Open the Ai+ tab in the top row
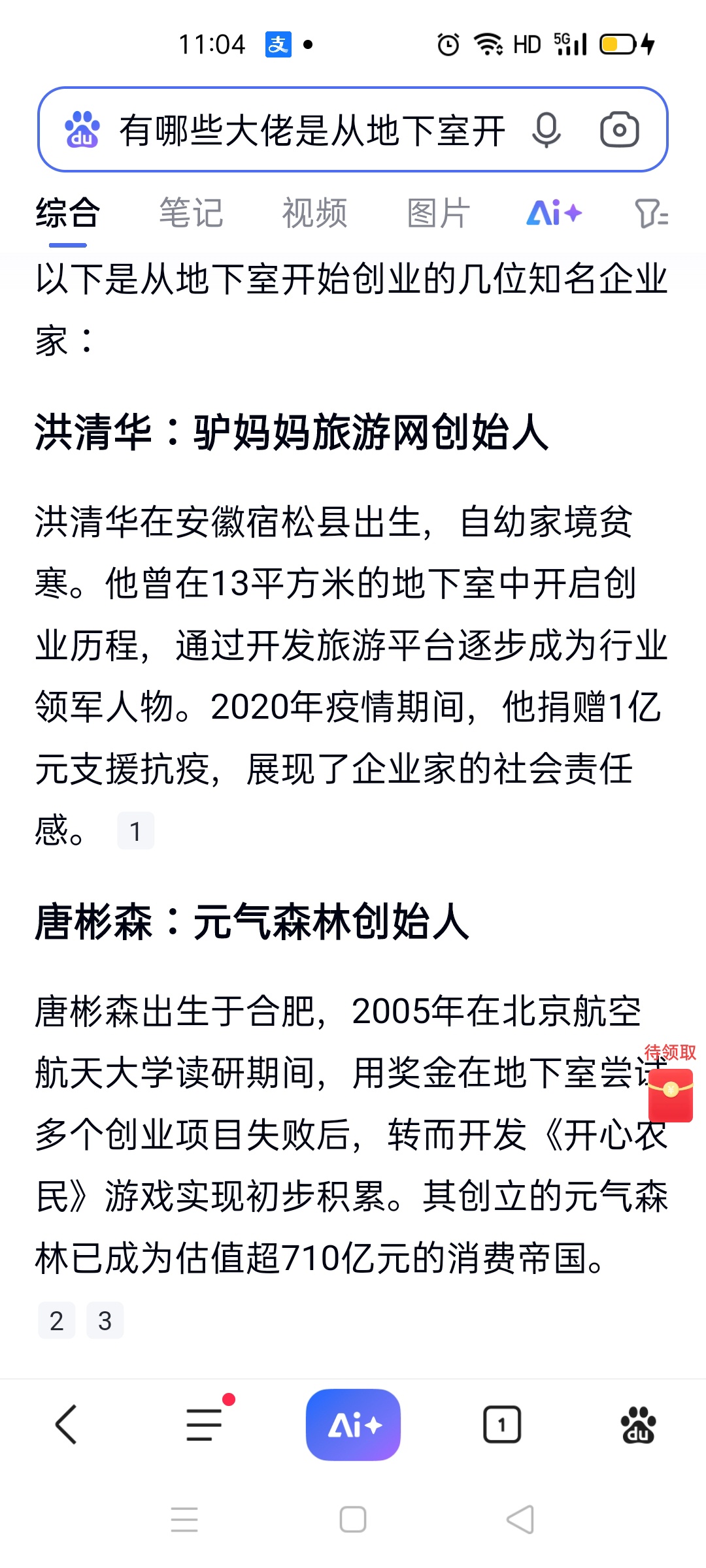Viewport: 706px width, 1568px height. 554,213
